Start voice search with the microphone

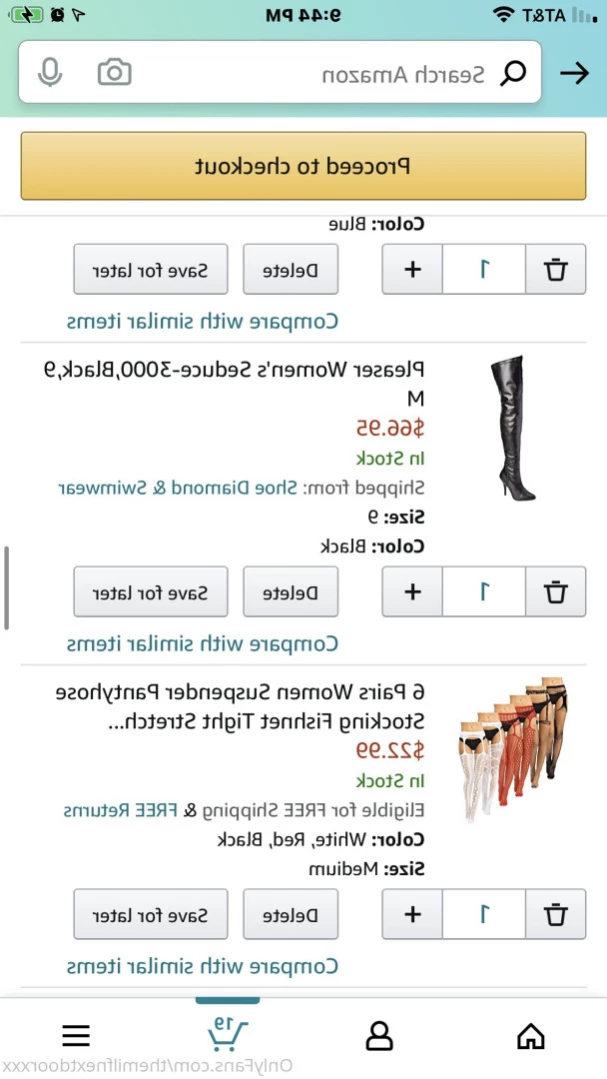(50, 73)
